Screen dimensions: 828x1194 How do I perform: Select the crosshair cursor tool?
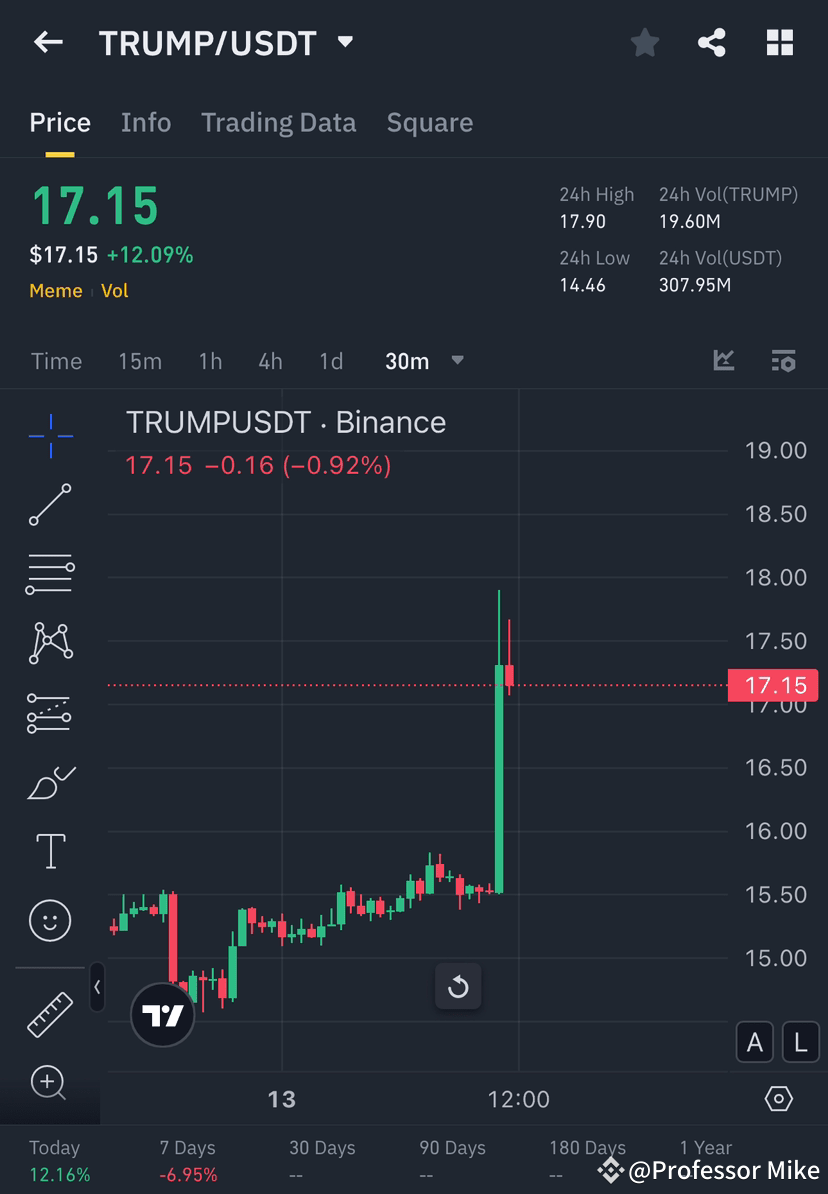click(x=50, y=435)
